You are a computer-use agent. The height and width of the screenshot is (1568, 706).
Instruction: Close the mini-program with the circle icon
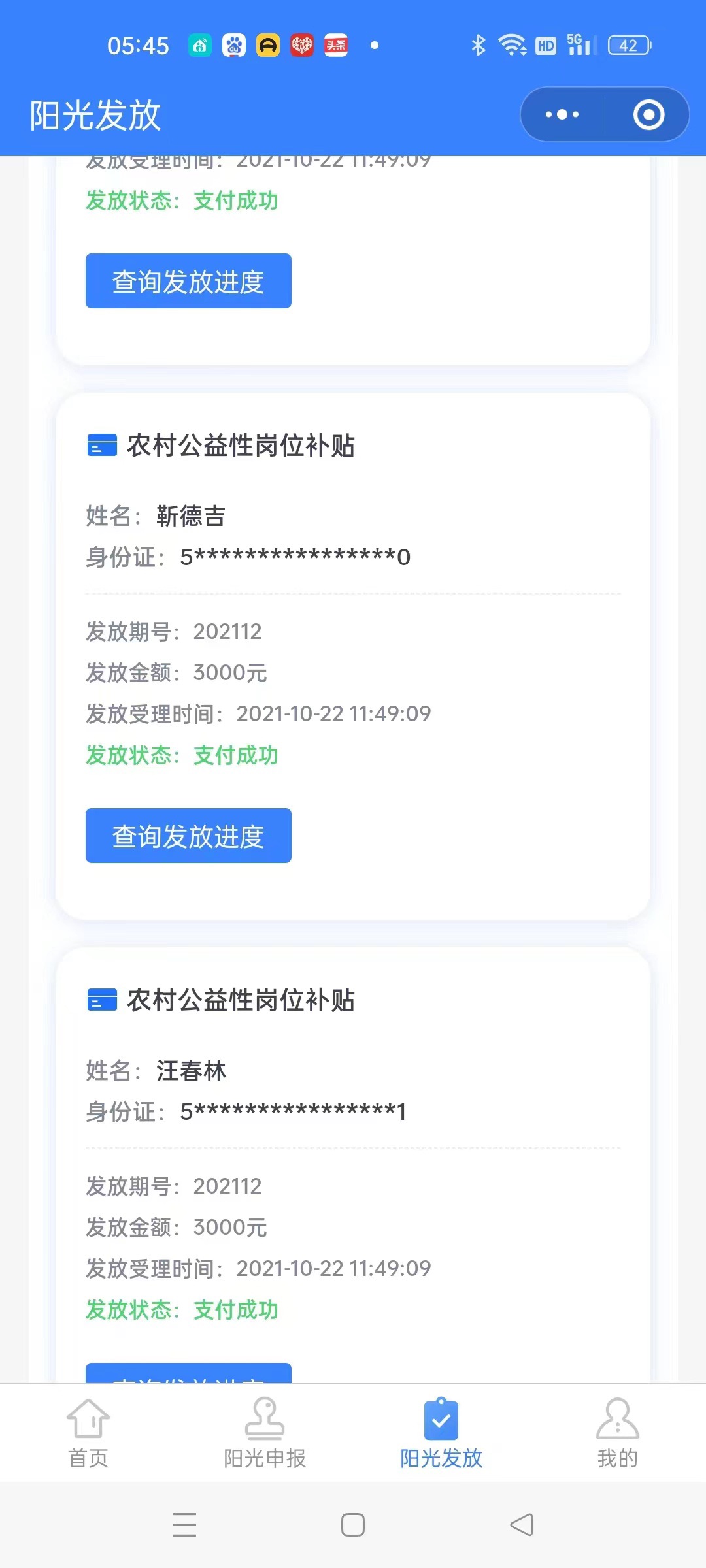click(648, 115)
